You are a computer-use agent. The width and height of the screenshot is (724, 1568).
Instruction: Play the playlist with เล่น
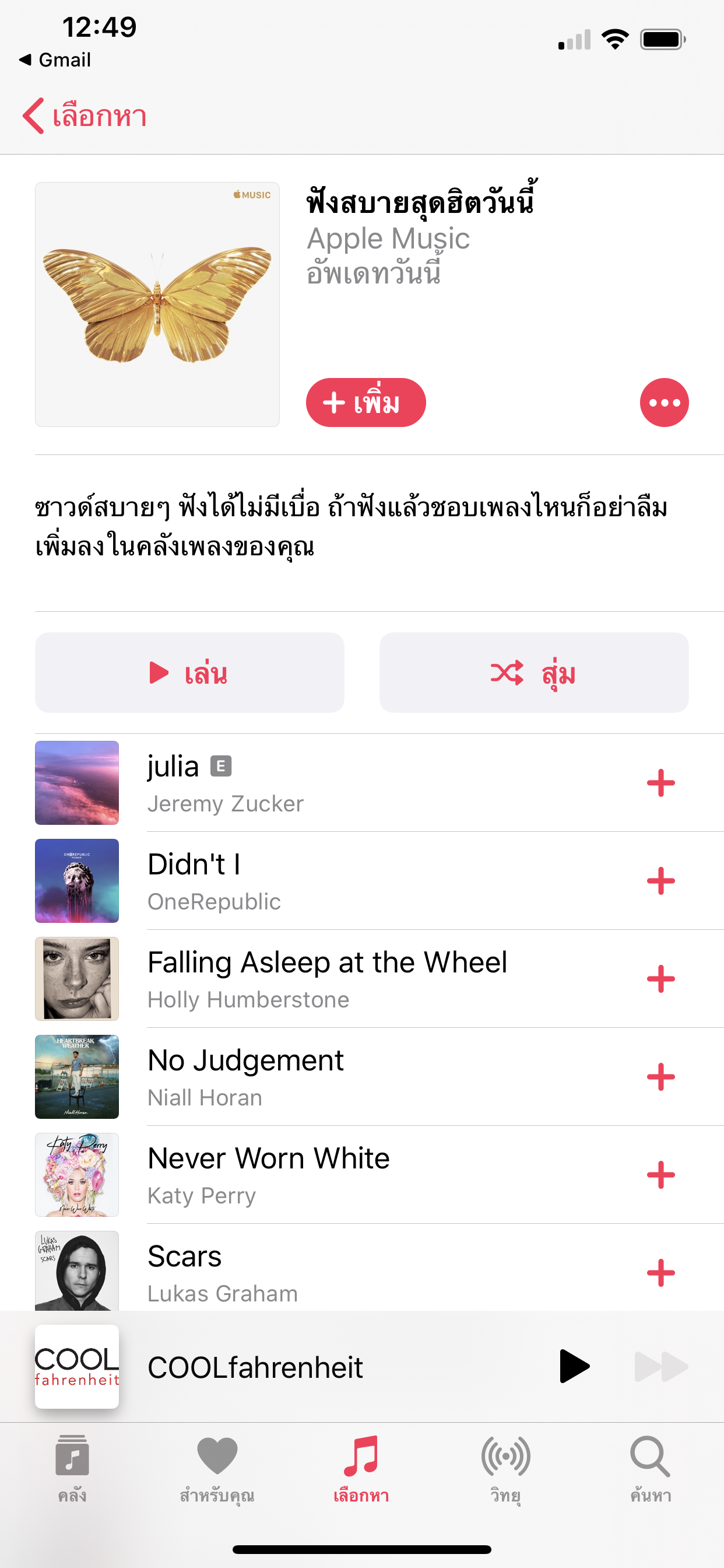[x=189, y=673]
